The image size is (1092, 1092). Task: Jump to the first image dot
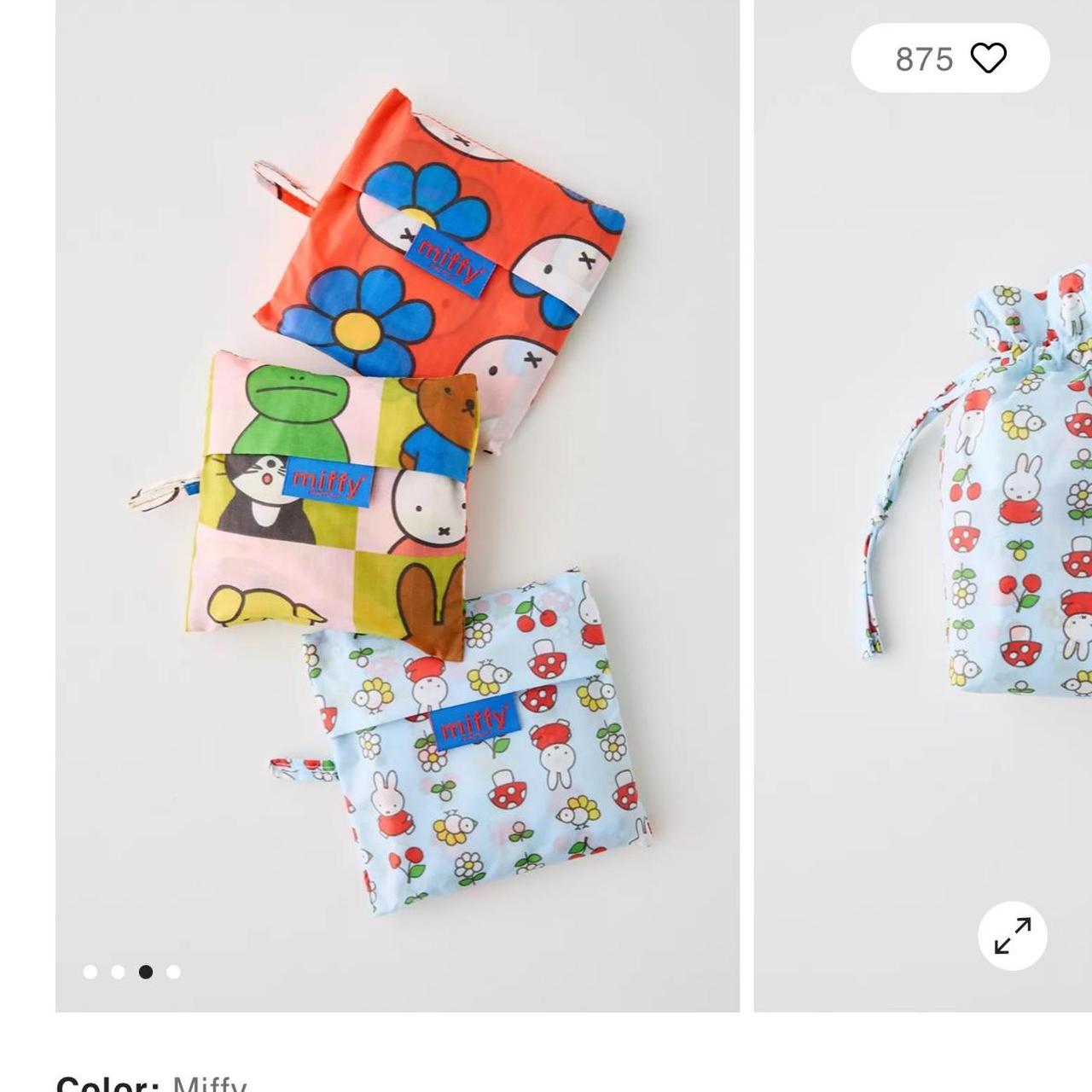click(x=90, y=972)
